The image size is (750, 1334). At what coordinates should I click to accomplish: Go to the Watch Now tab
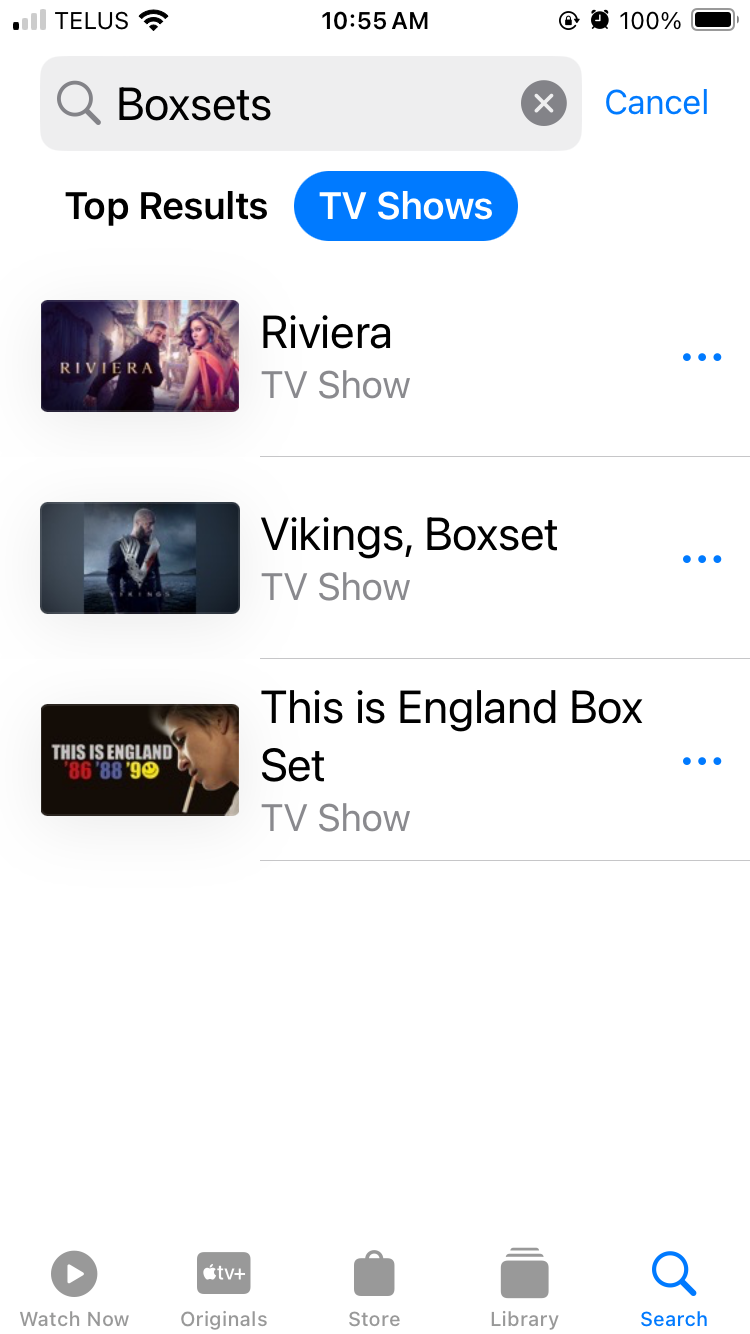(x=75, y=1289)
